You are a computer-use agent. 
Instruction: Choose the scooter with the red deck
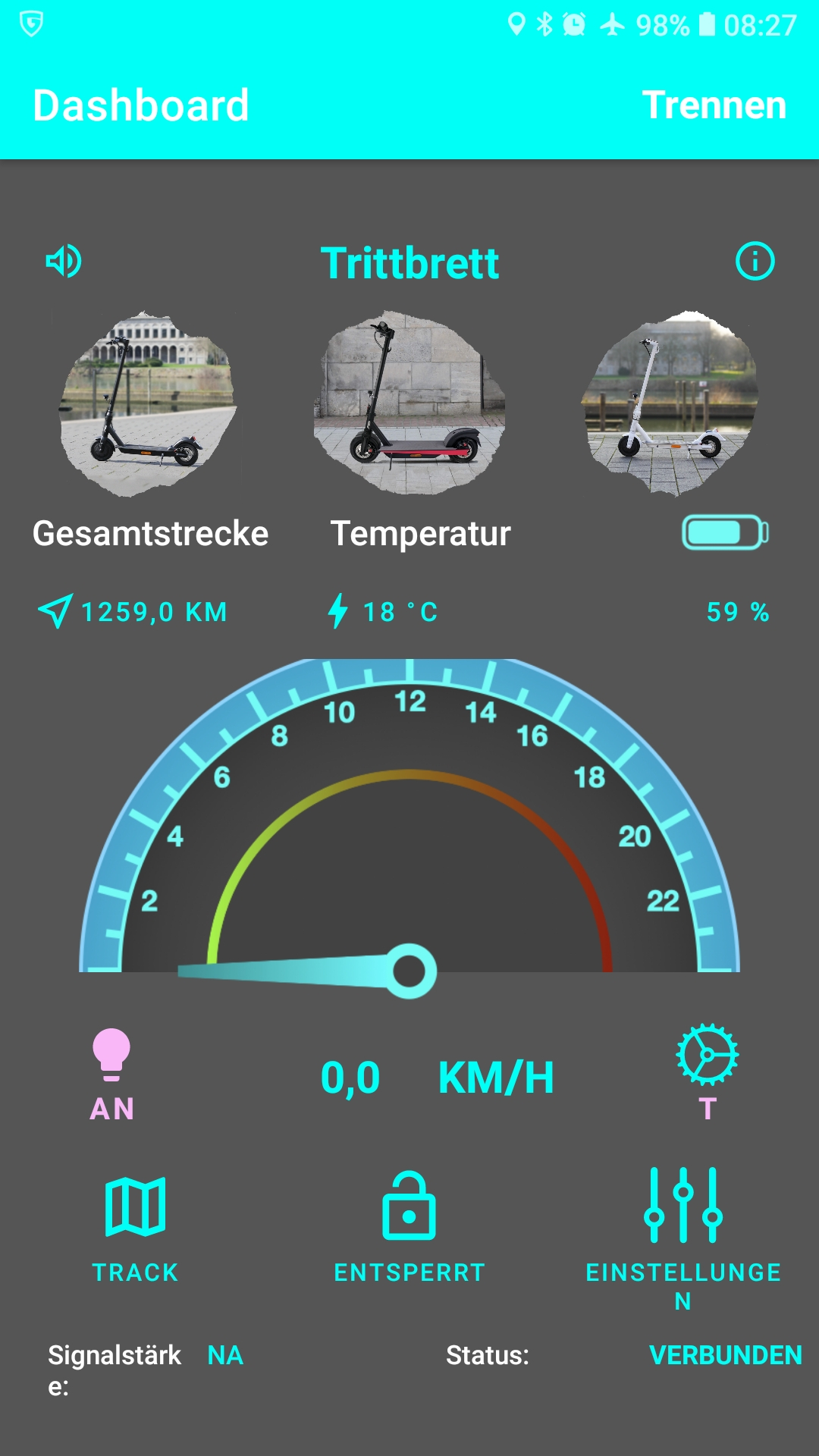pyautogui.click(x=409, y=403)
